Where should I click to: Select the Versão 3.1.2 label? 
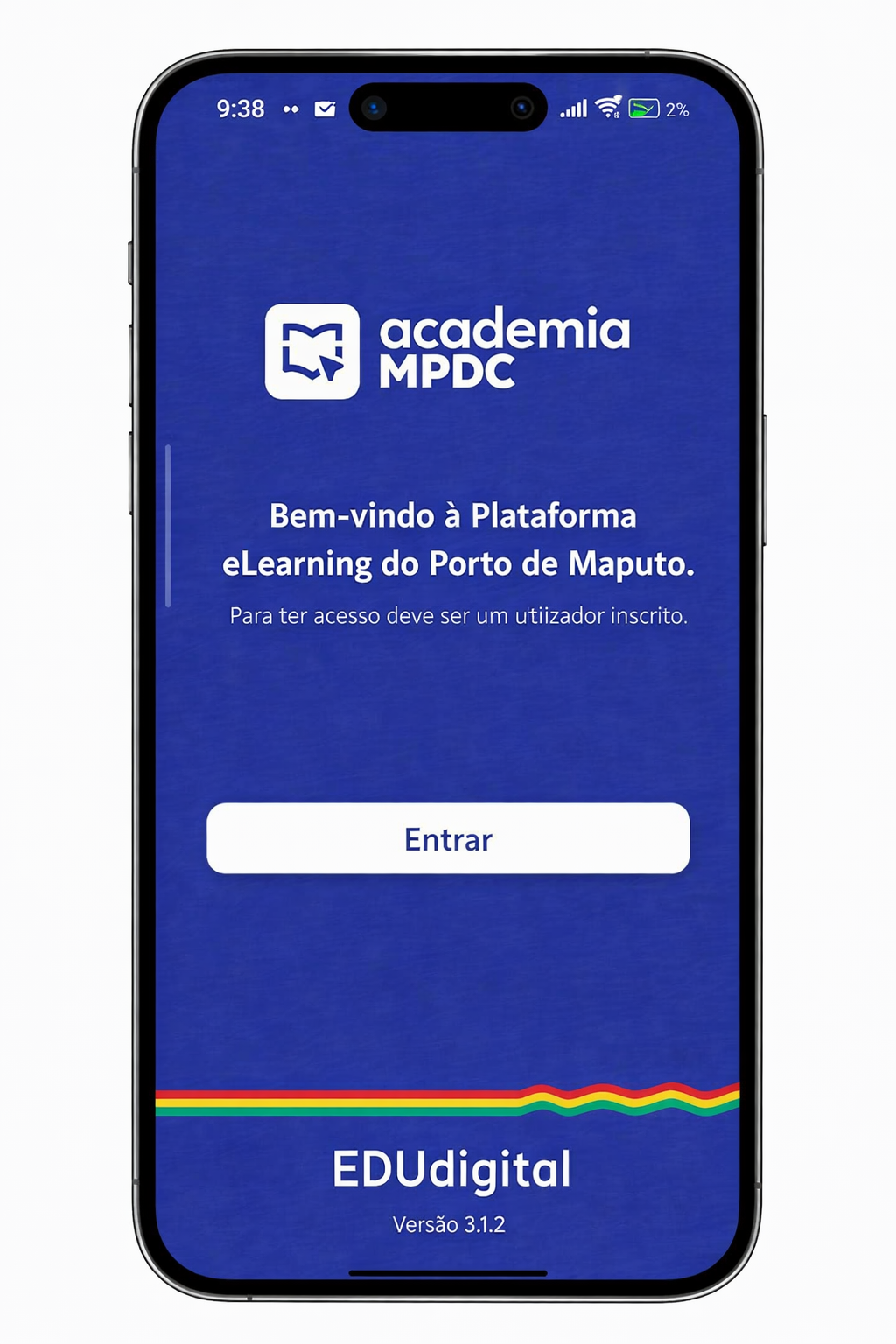tap(450, 1224)
